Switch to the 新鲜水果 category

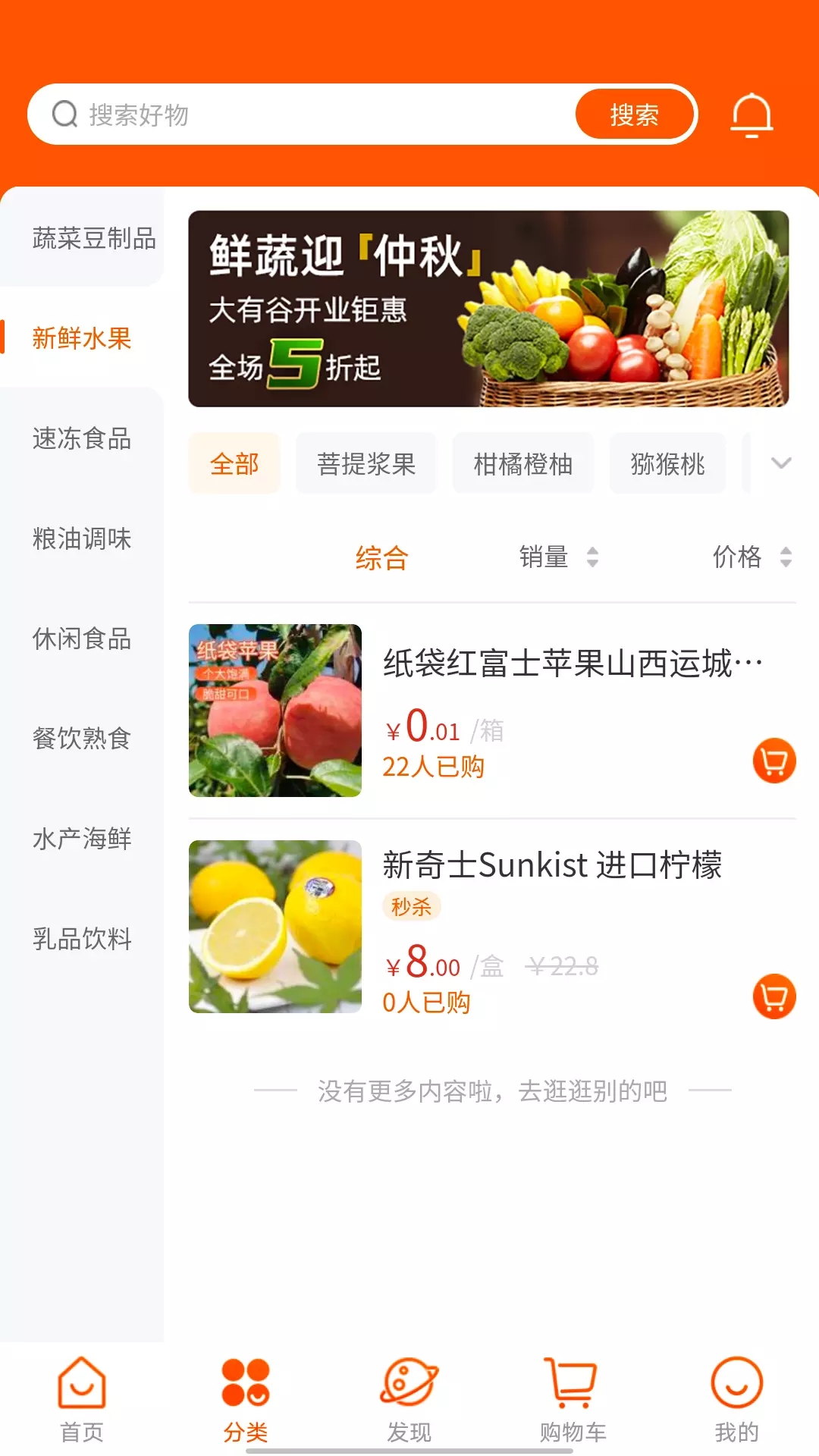click(80, 338)
